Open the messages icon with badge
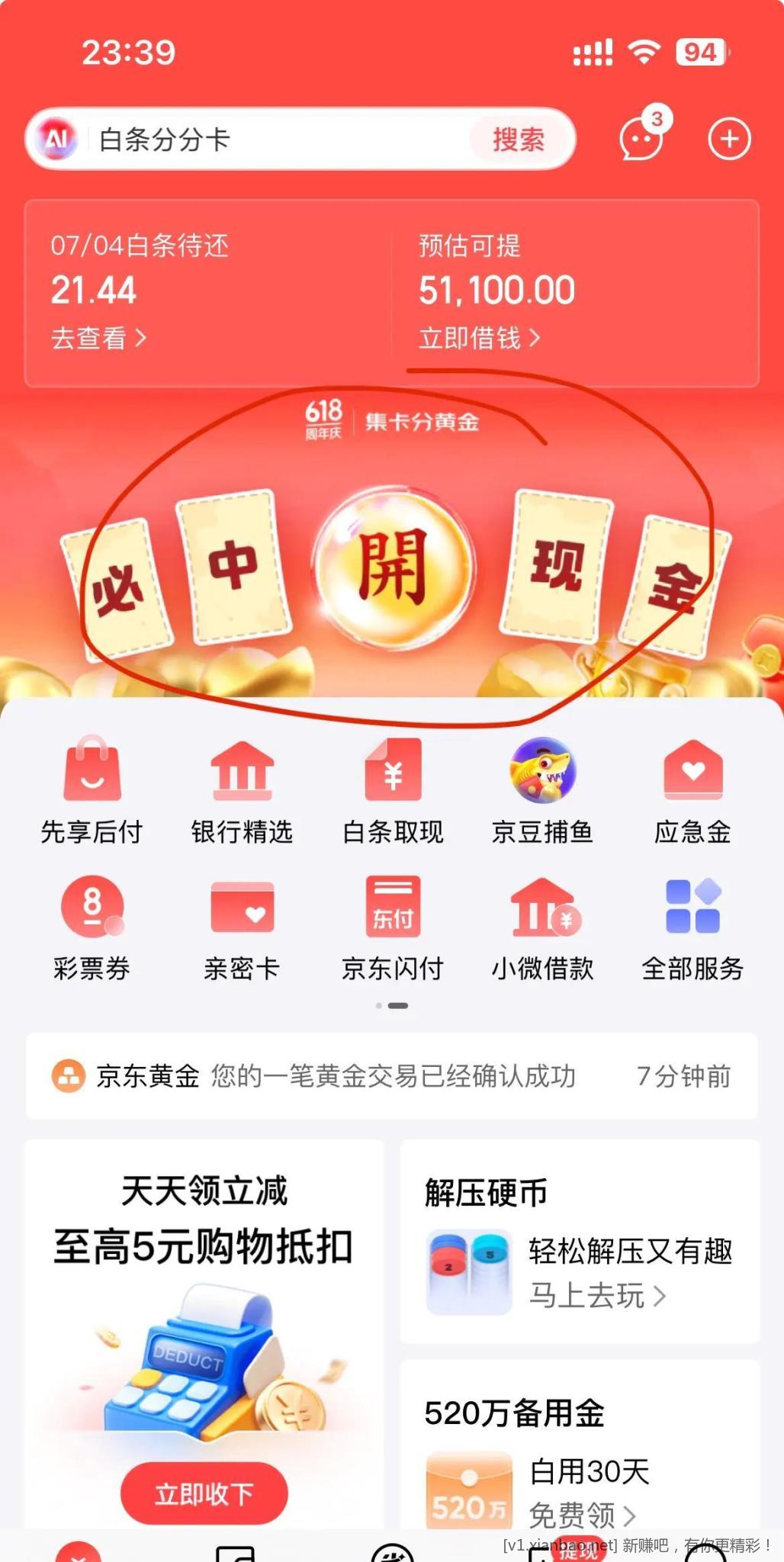The image size is (784, 1562). 641,138
